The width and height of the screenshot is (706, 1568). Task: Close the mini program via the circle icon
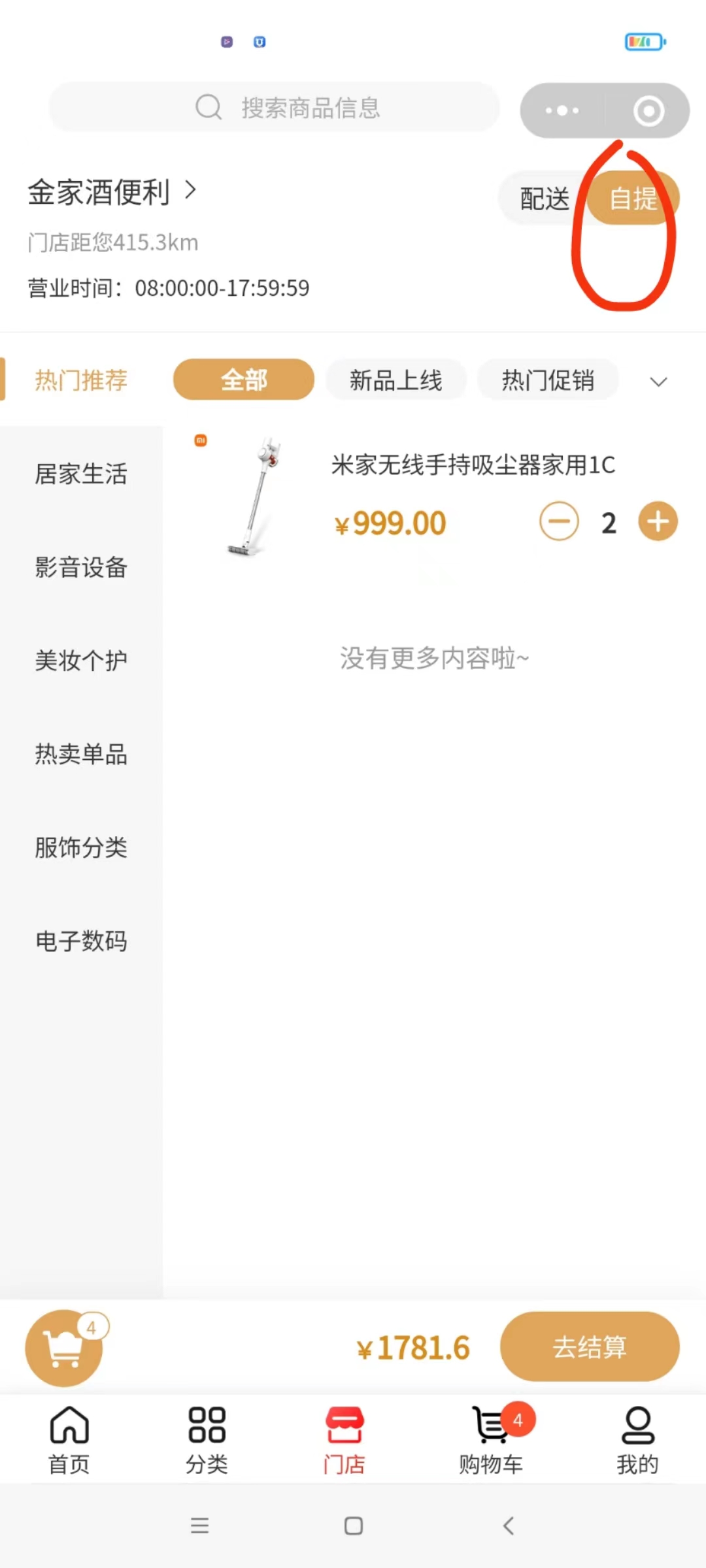(x=648, y=110)
